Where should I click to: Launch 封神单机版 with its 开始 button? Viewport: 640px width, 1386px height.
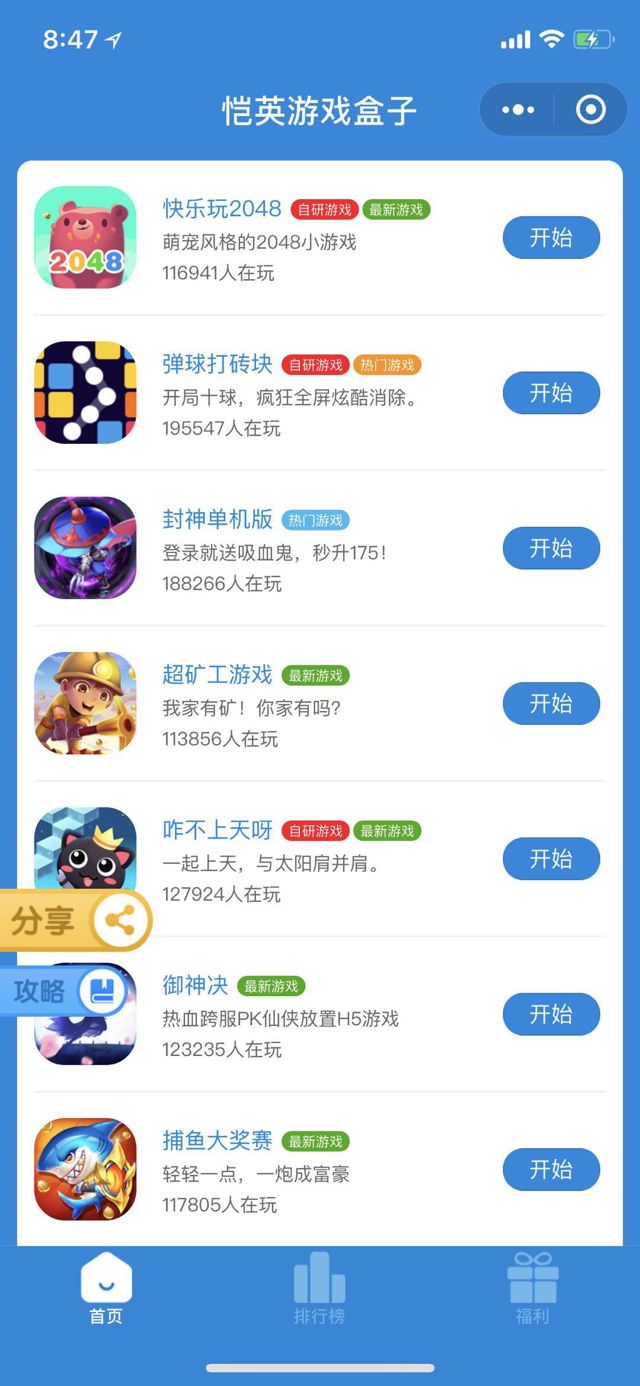(551, 548)
